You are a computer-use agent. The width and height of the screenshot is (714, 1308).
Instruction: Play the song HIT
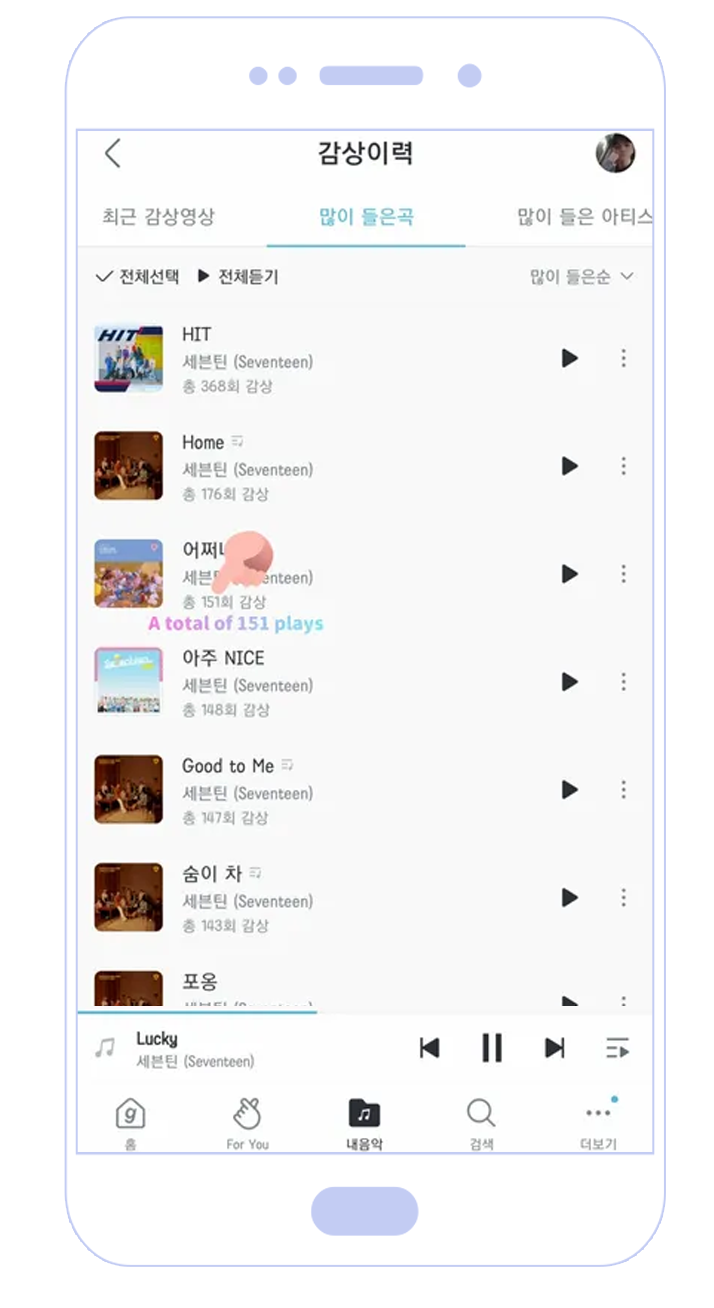pyautogui.click(x=570, y=358)
